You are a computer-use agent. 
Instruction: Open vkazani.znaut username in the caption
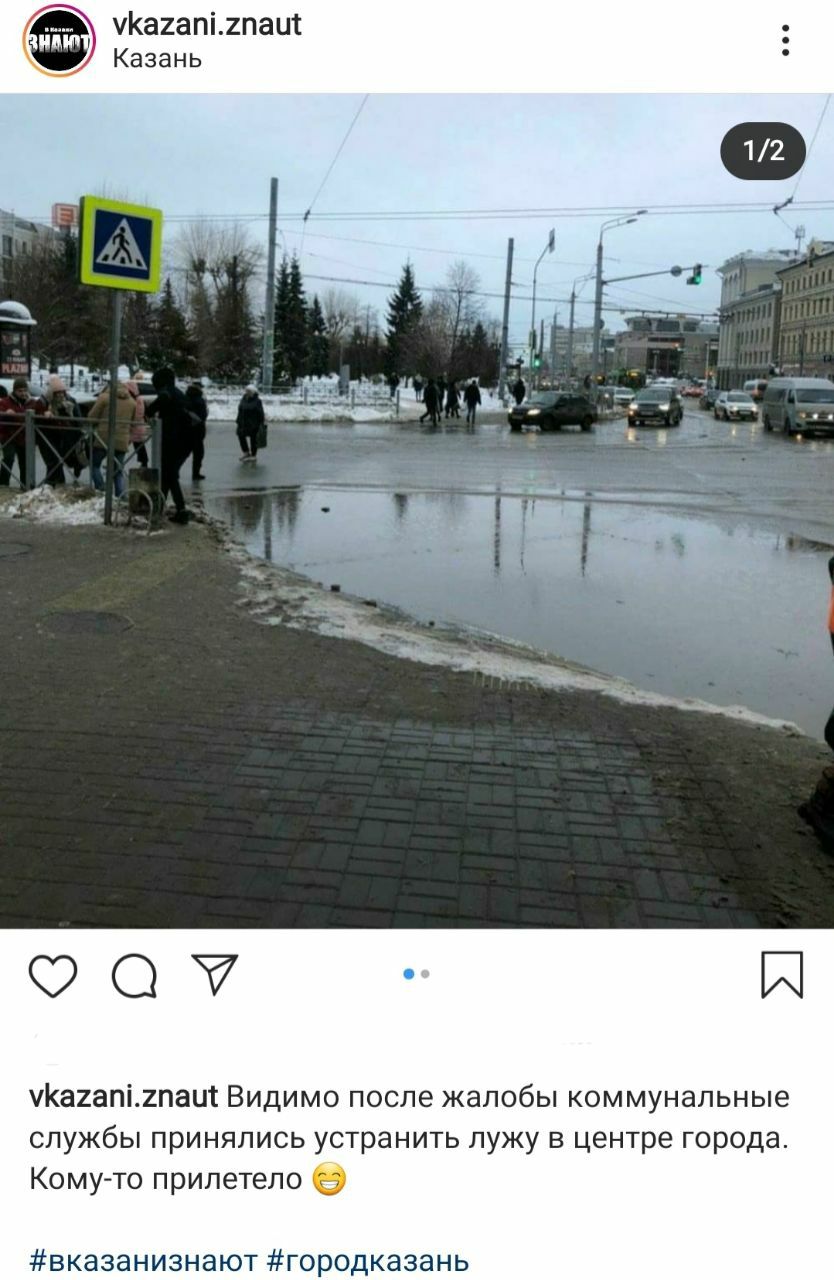tap(123, 1097)
